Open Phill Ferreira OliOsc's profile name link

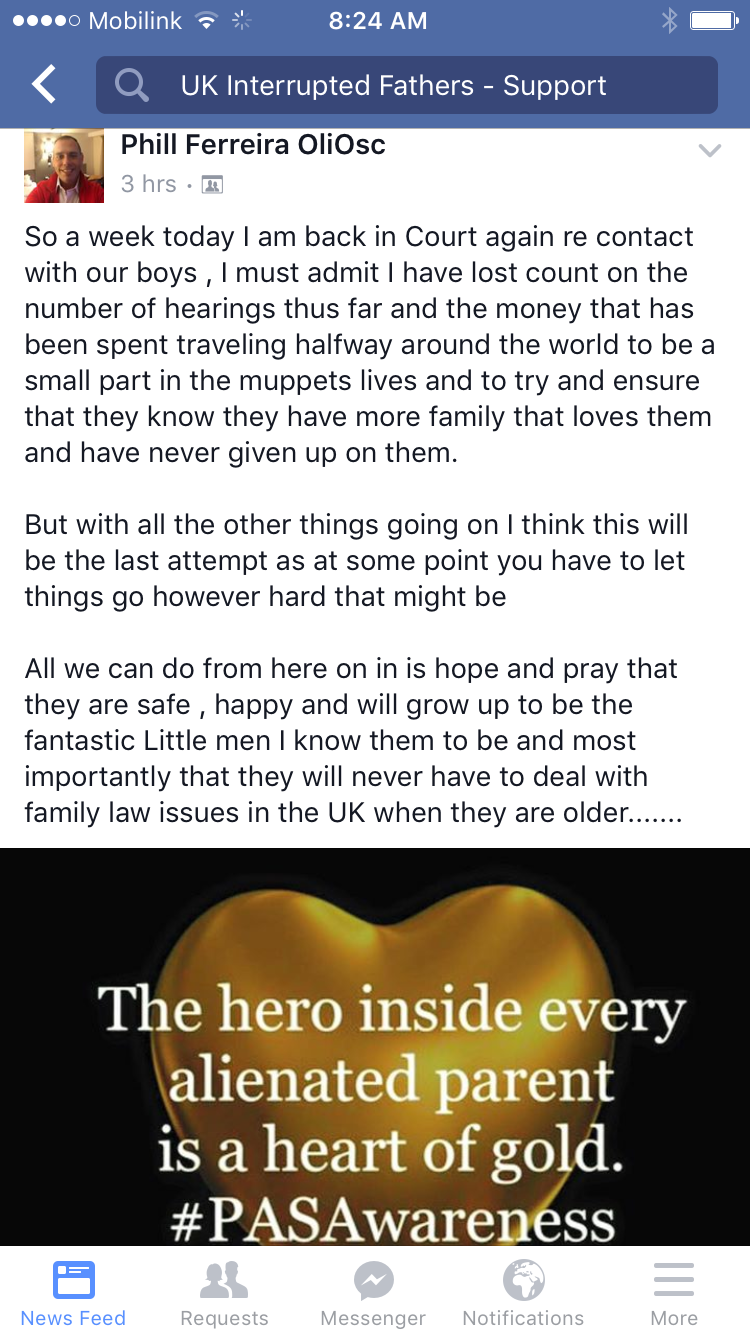pos(253,145)
